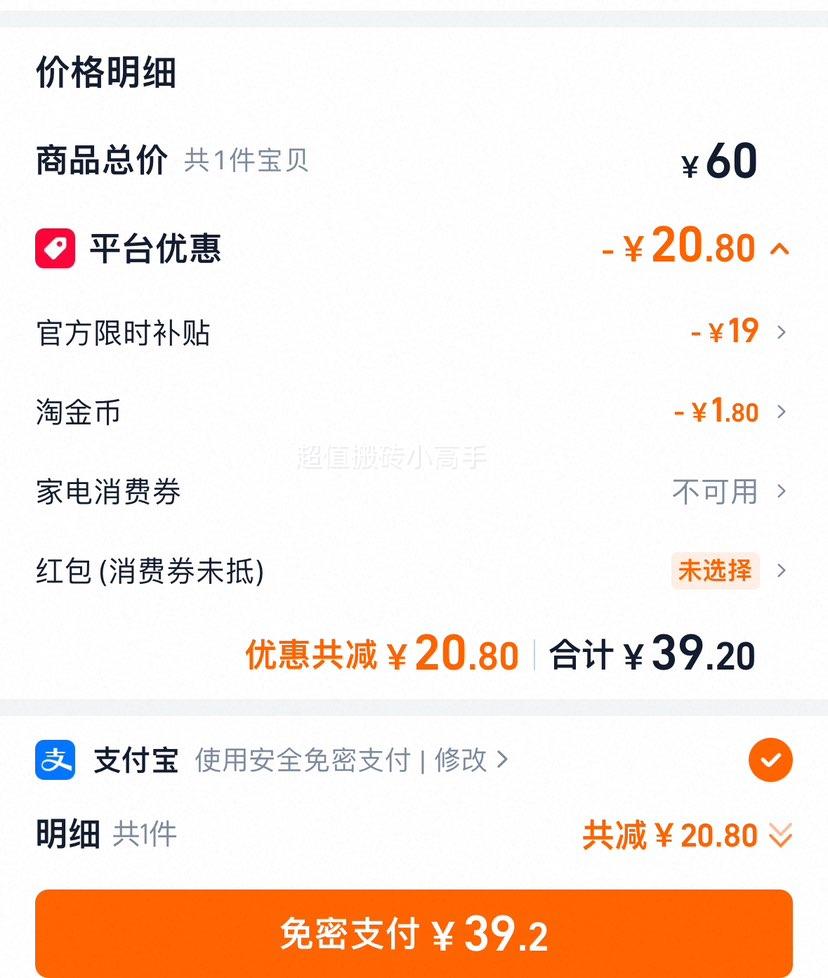Toggle the orange Alipay payment checkmark
This screenshot has height=978, width=828.
(769, 760)
